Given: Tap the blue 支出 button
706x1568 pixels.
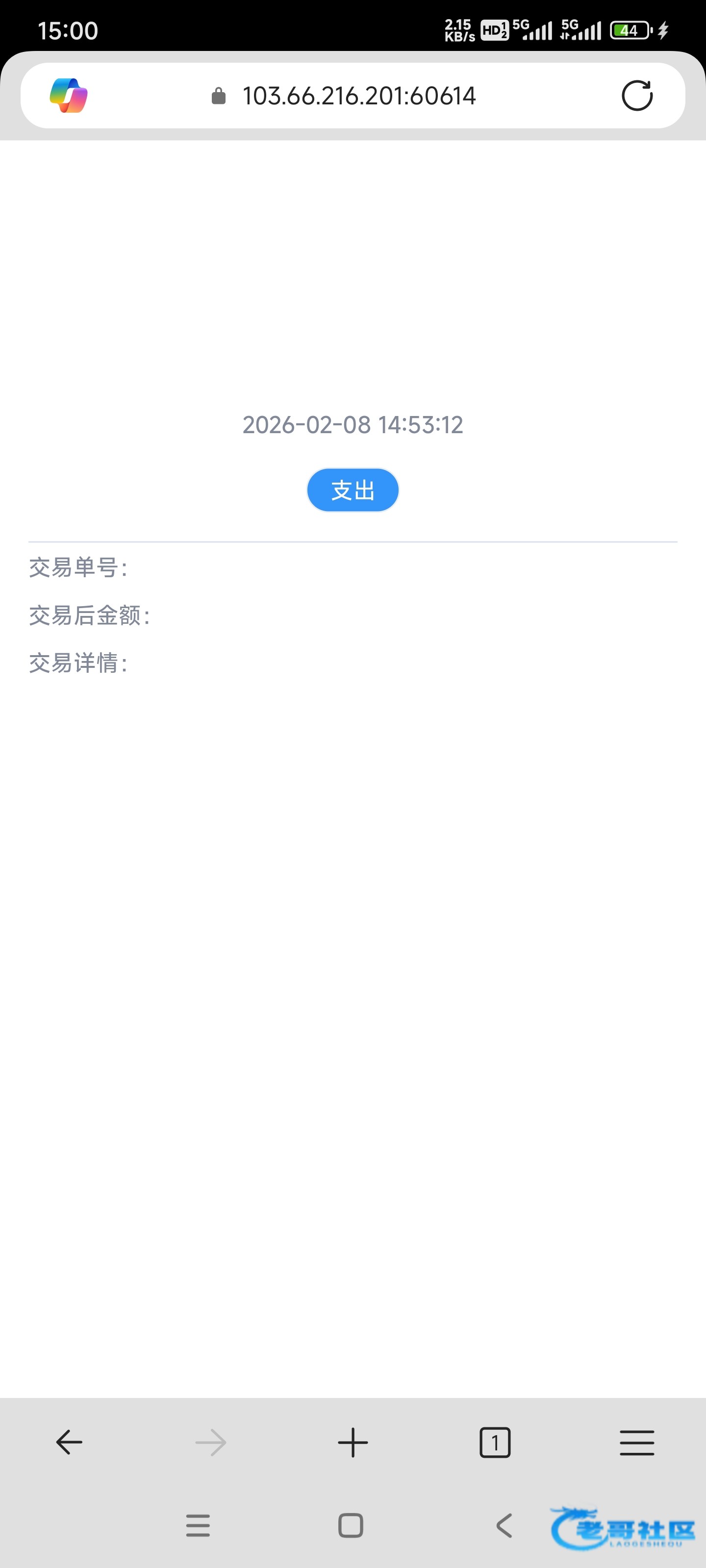Looking at the screenshot, I should pos(353,490).
